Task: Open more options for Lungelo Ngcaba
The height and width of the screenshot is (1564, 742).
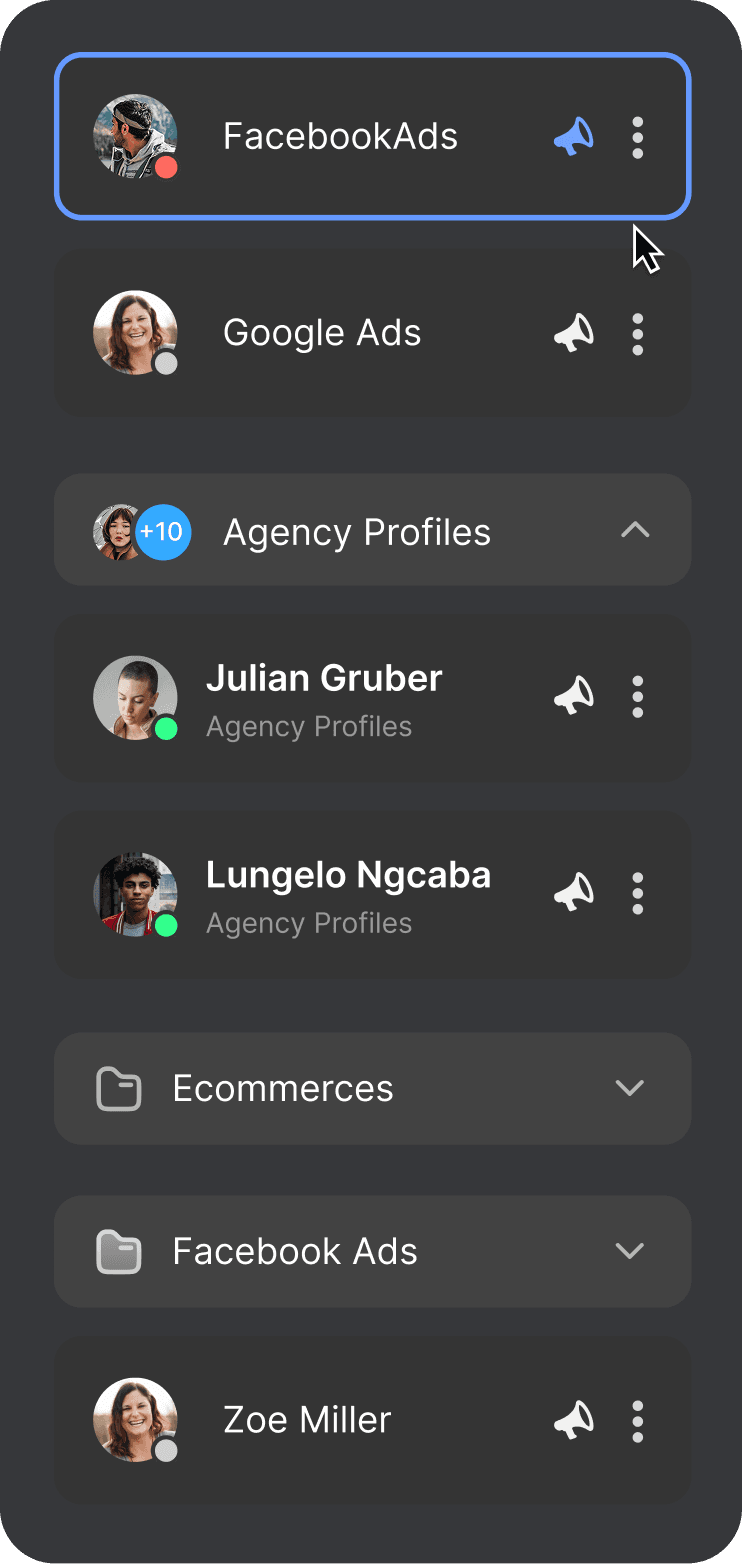Action: (x=637, y=893)
